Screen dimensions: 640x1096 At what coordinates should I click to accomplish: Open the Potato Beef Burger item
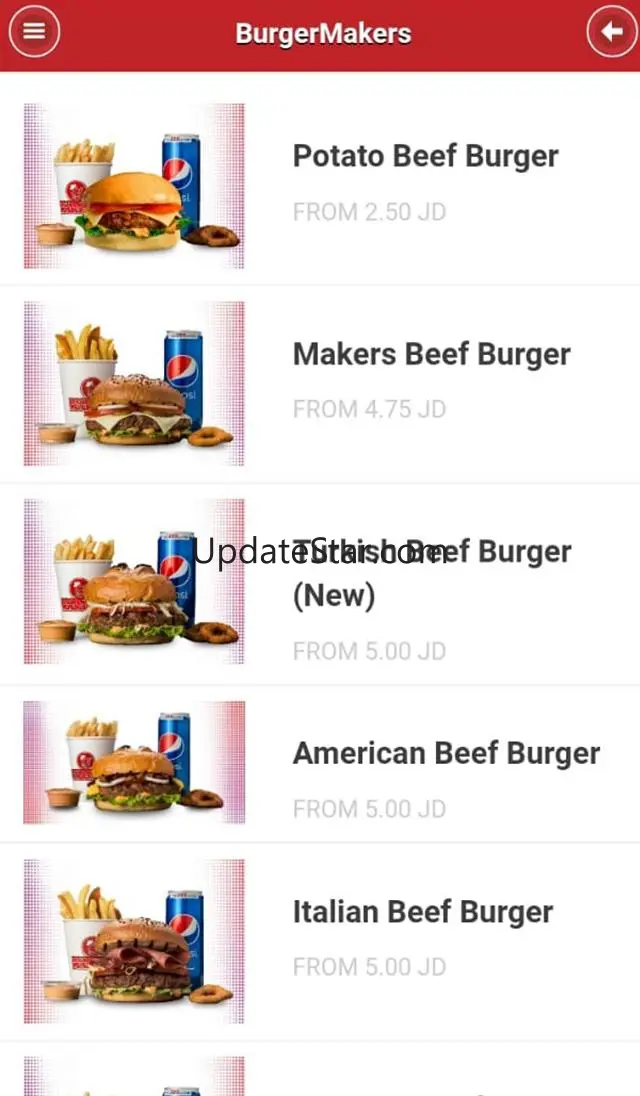425,157
